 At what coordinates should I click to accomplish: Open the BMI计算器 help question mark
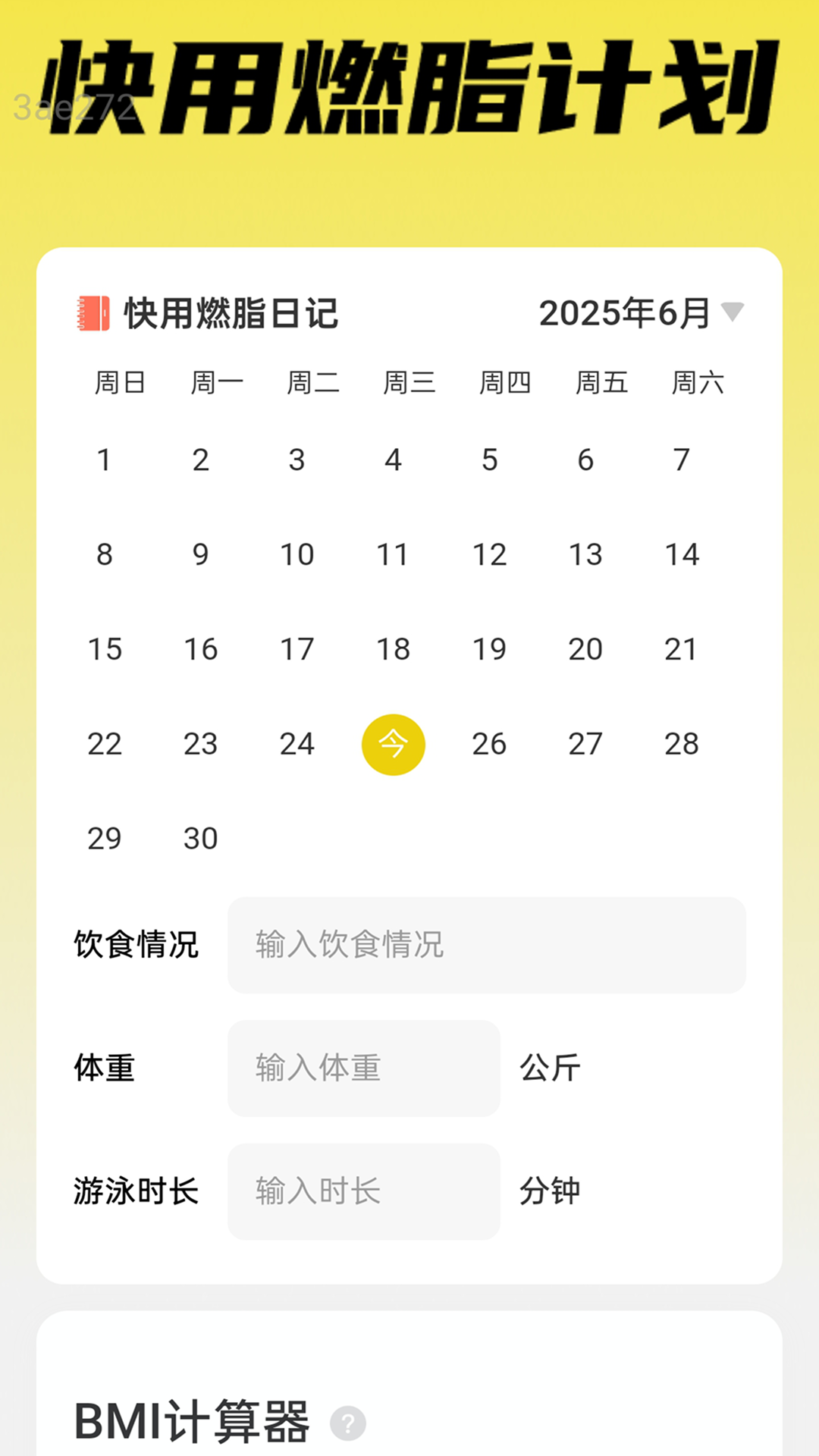click(348, 1423)
